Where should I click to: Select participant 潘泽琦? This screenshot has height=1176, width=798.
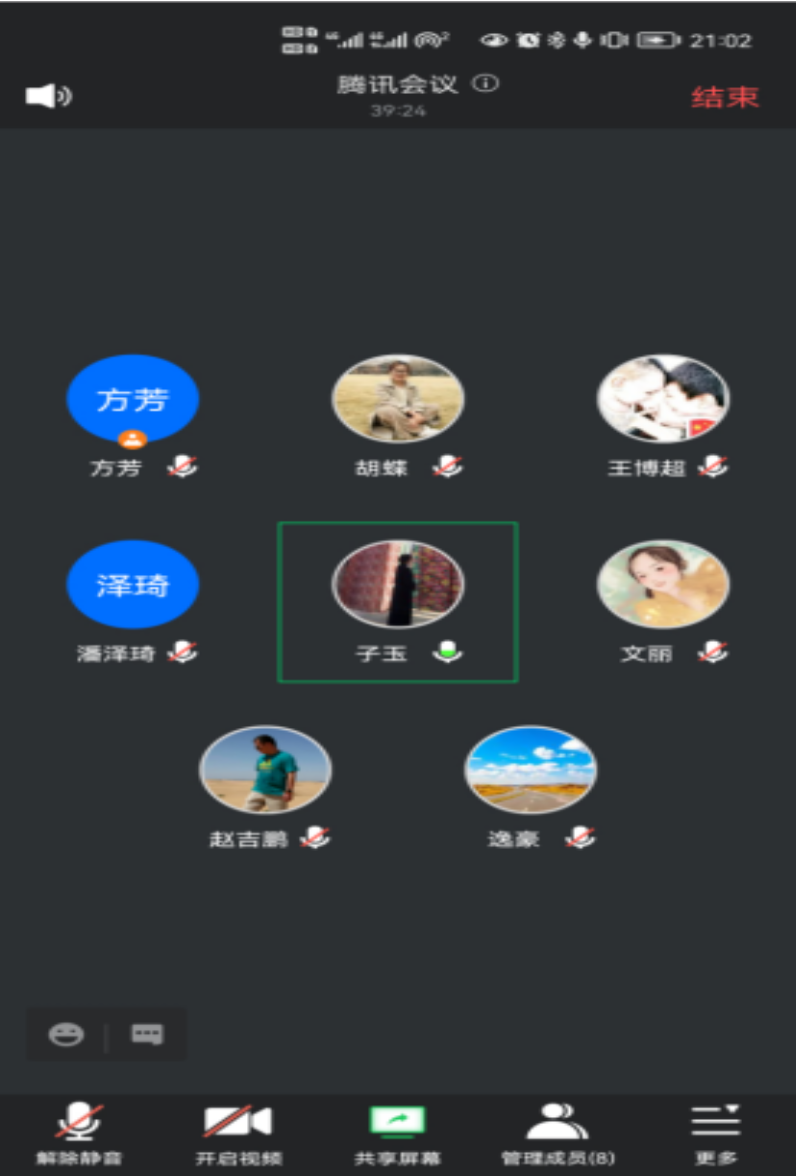click(x=133, y=585)
